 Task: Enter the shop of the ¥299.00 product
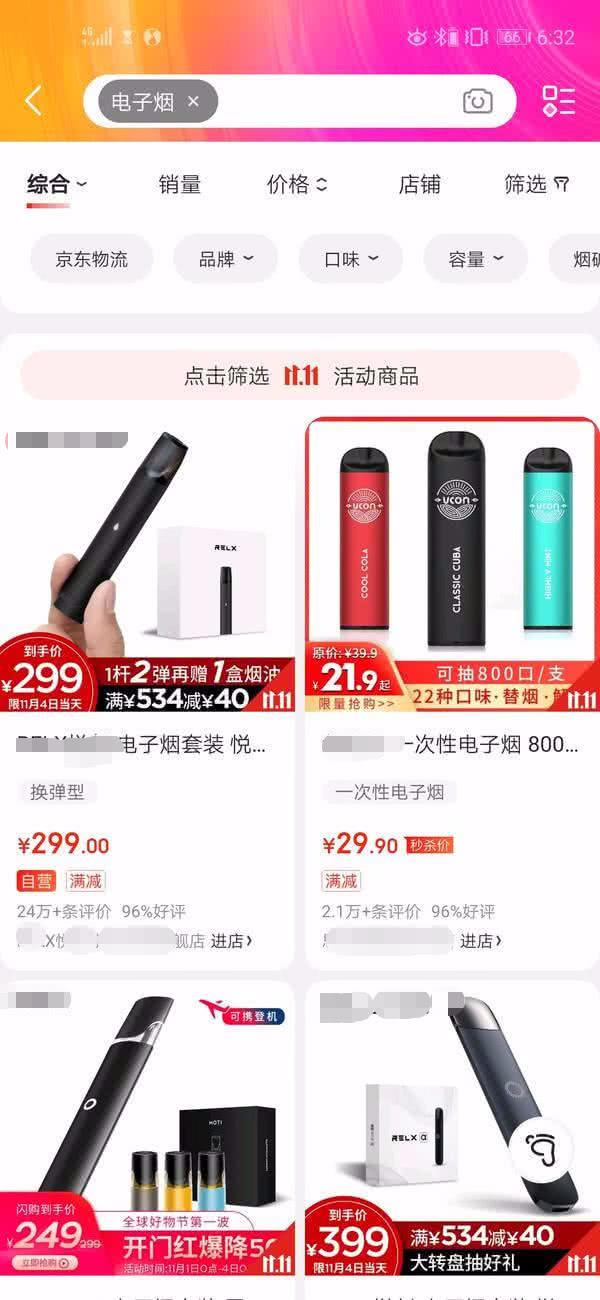tap(231, 941)
